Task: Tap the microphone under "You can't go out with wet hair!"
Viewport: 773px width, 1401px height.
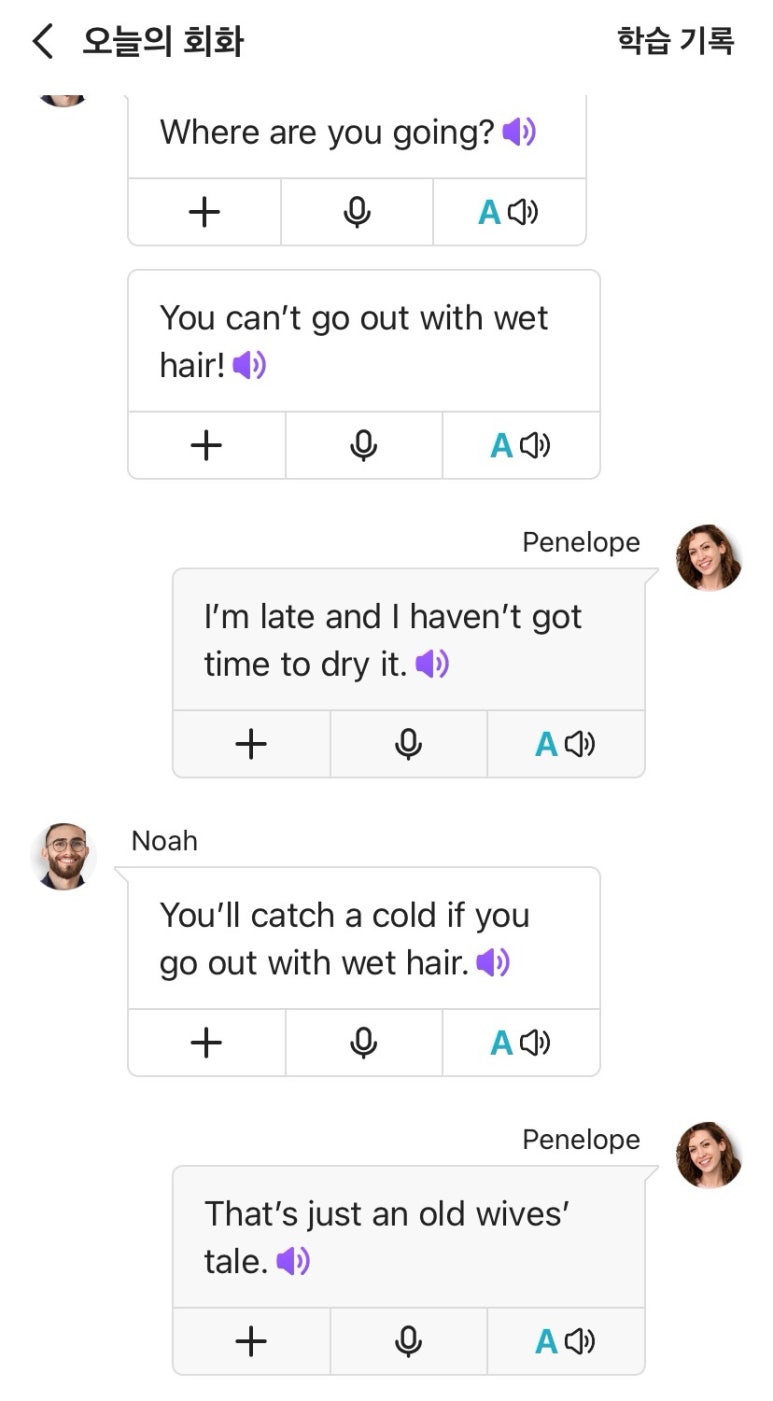Action: click(364, 446)
